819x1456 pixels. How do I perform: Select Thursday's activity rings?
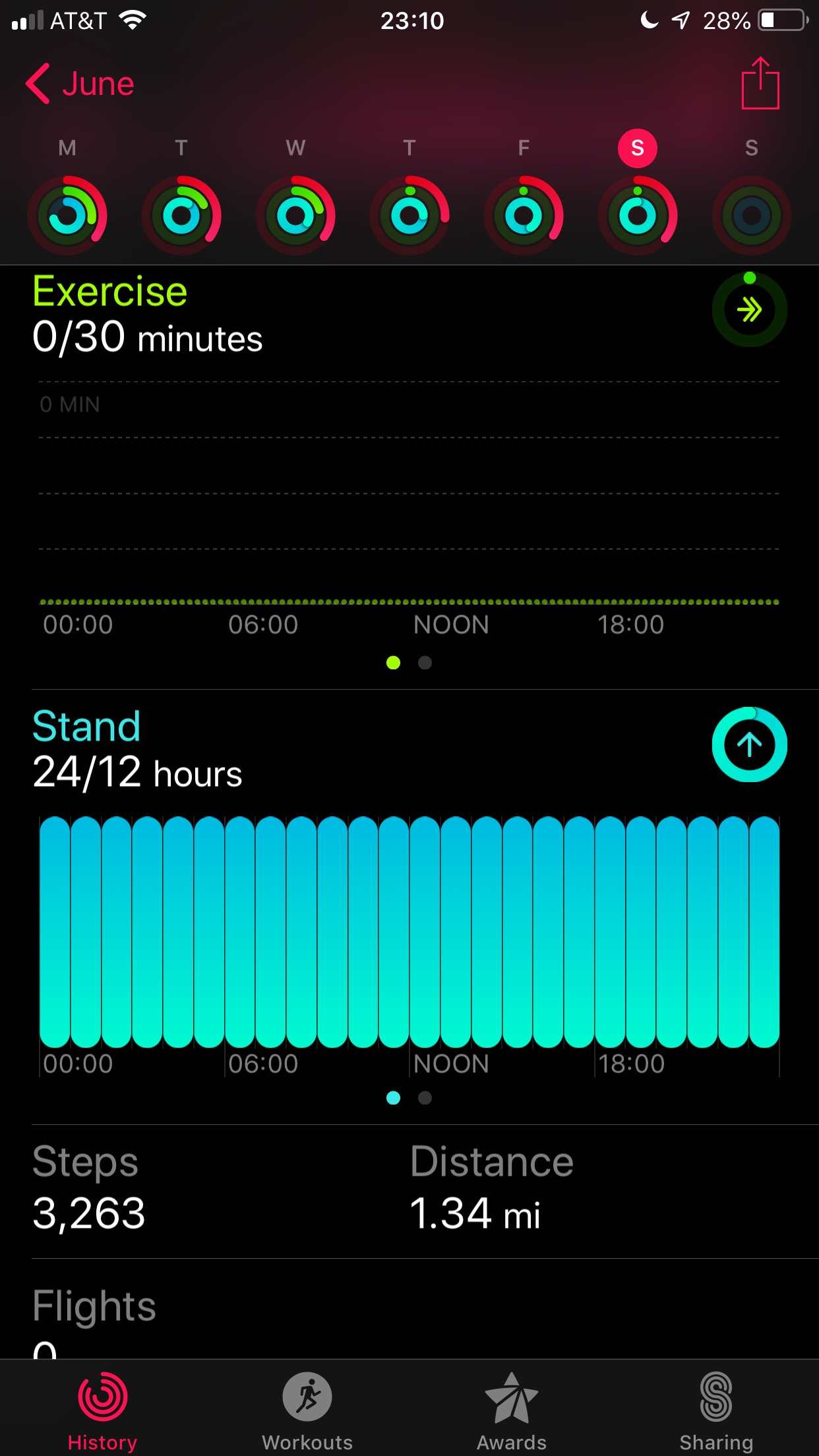point(409,215)
